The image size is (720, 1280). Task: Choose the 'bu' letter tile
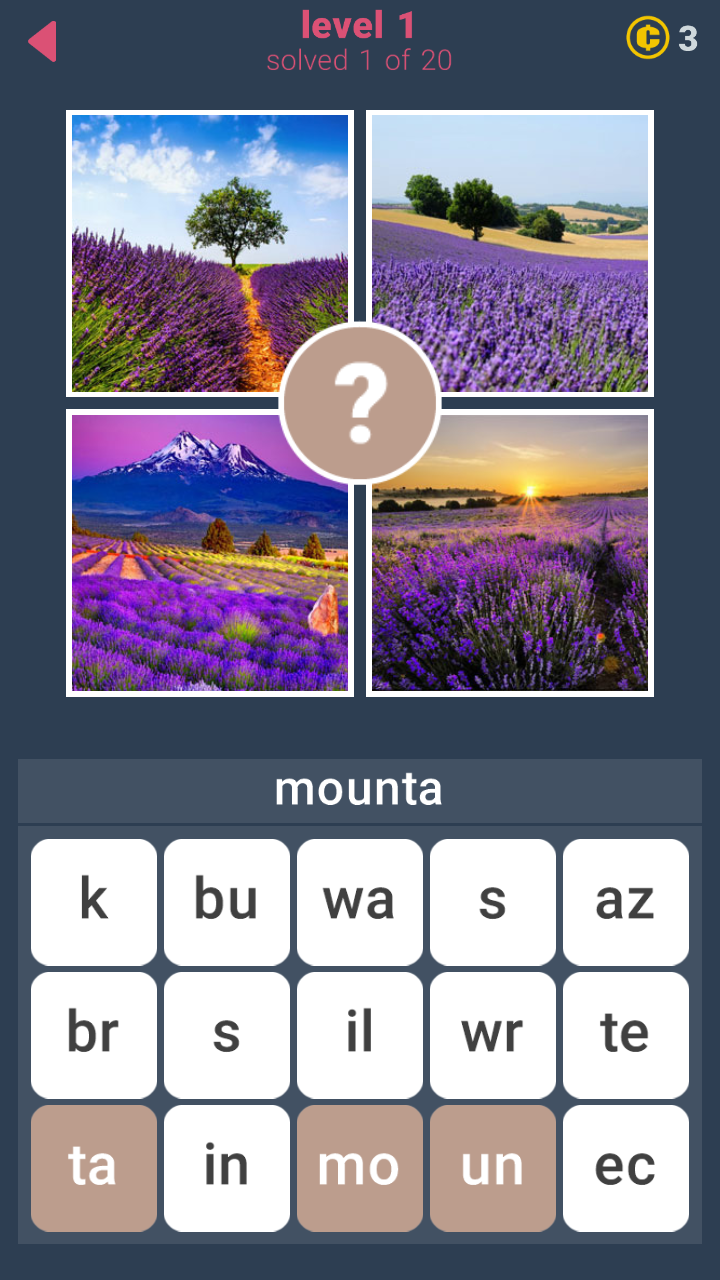coord(226,901)
